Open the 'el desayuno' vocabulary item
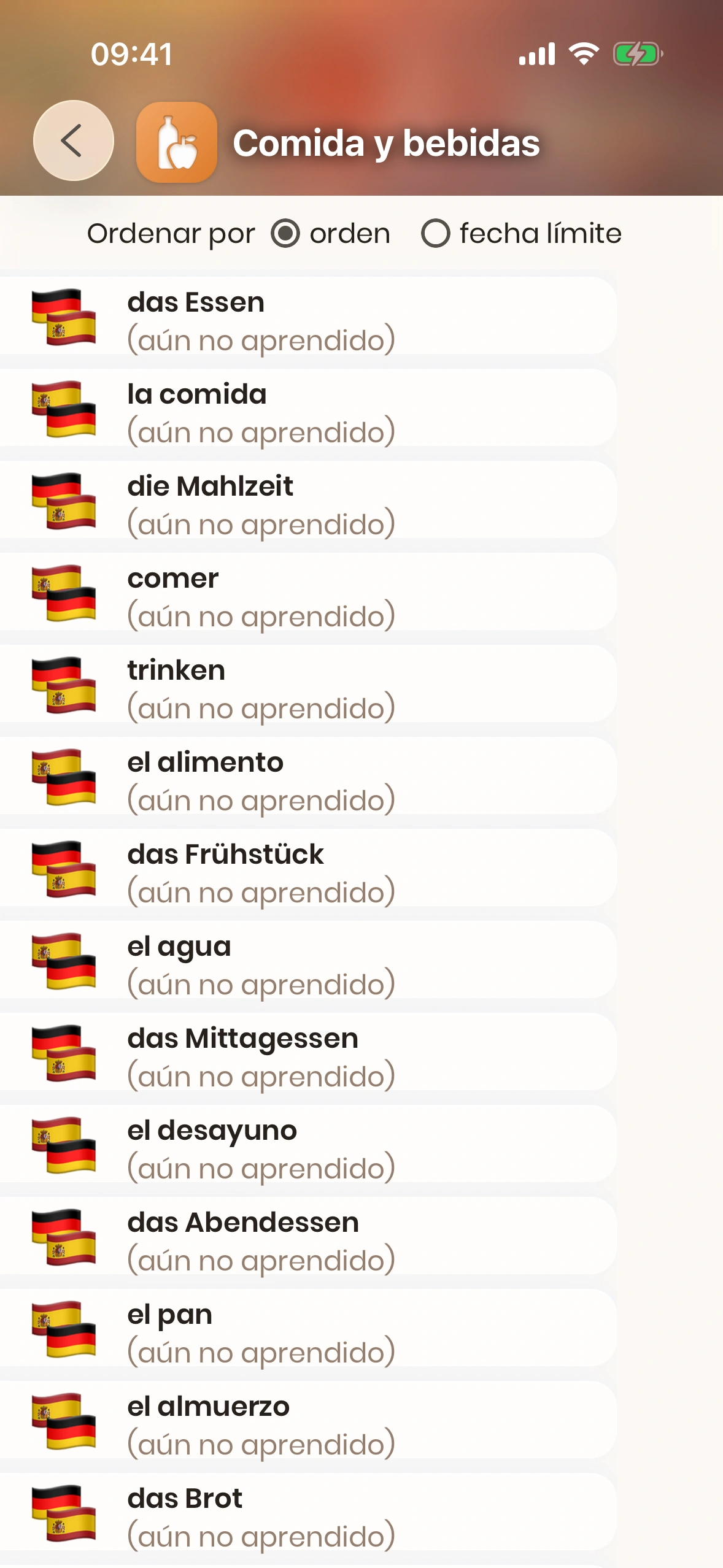This screenshot has width=723, height=1568. point(307,1144)
